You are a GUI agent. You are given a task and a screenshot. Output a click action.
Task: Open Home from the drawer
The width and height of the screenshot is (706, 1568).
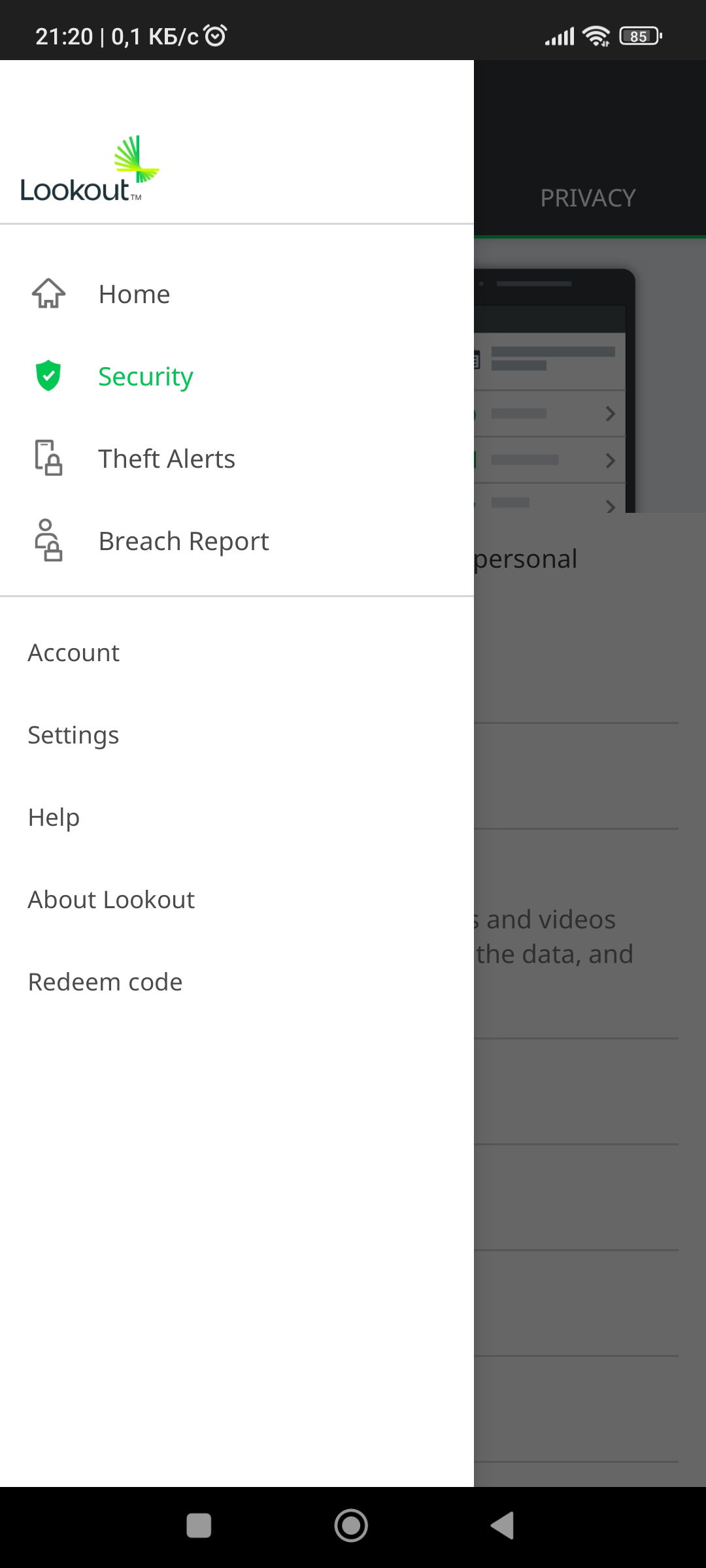point(134,295)
